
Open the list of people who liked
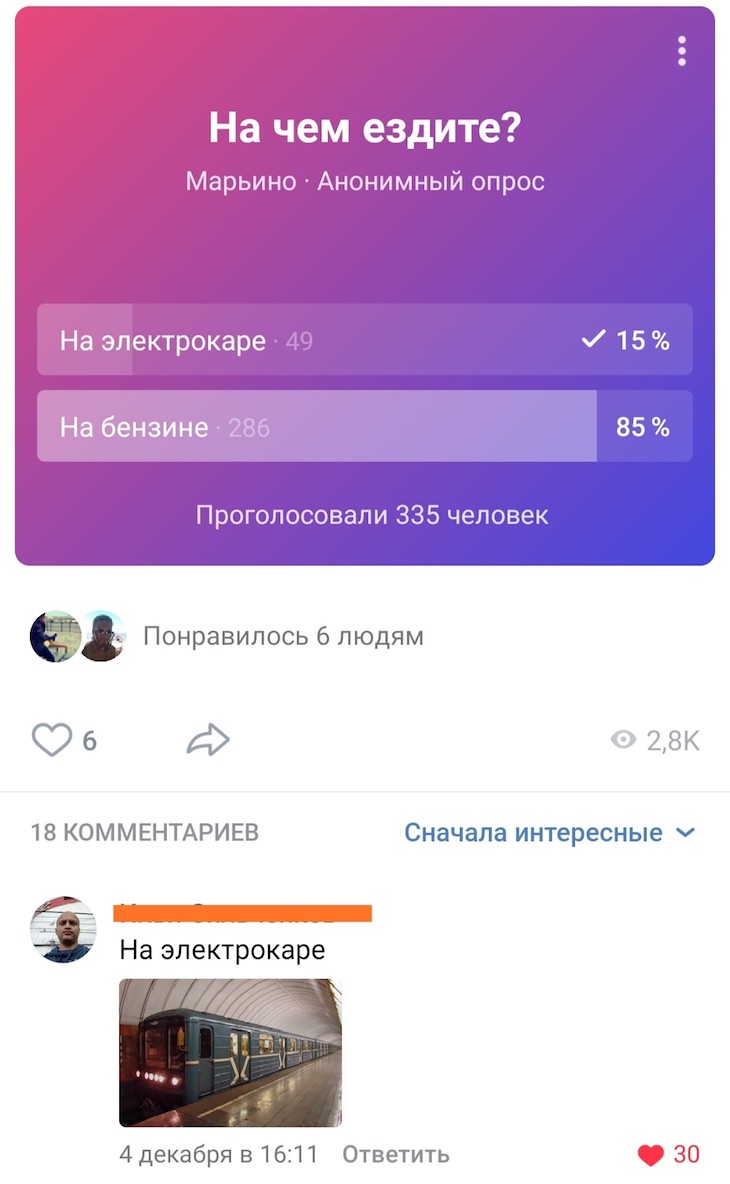[282, 636]
